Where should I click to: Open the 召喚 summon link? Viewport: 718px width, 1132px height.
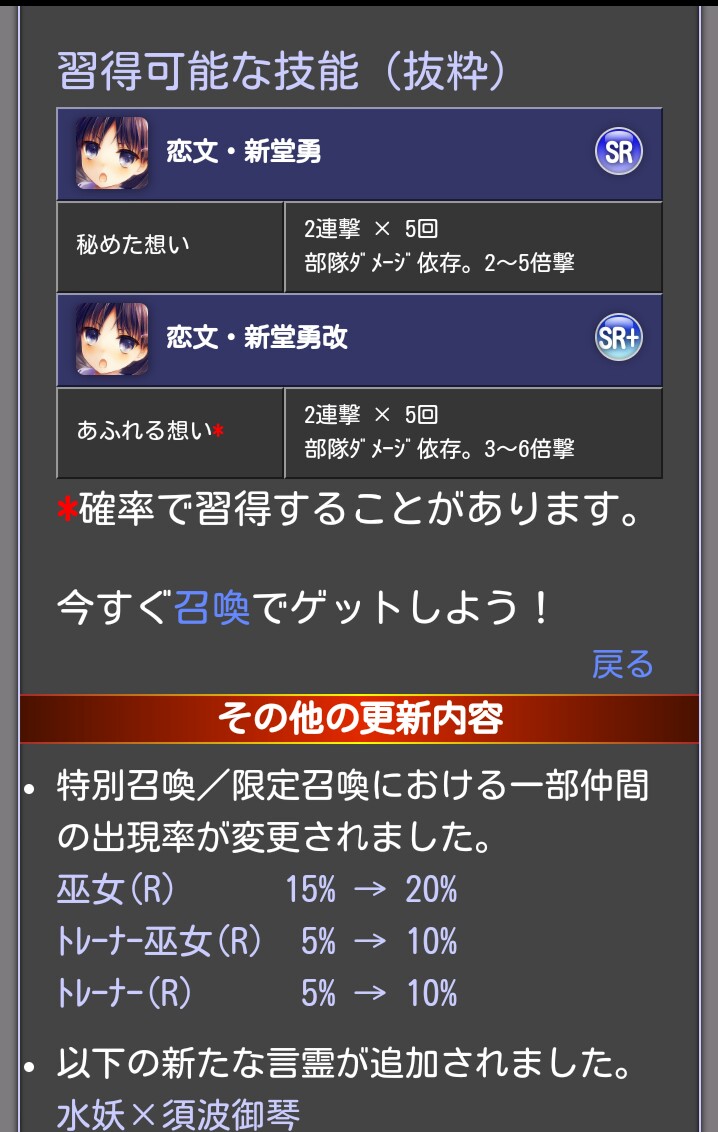(212, 607)
